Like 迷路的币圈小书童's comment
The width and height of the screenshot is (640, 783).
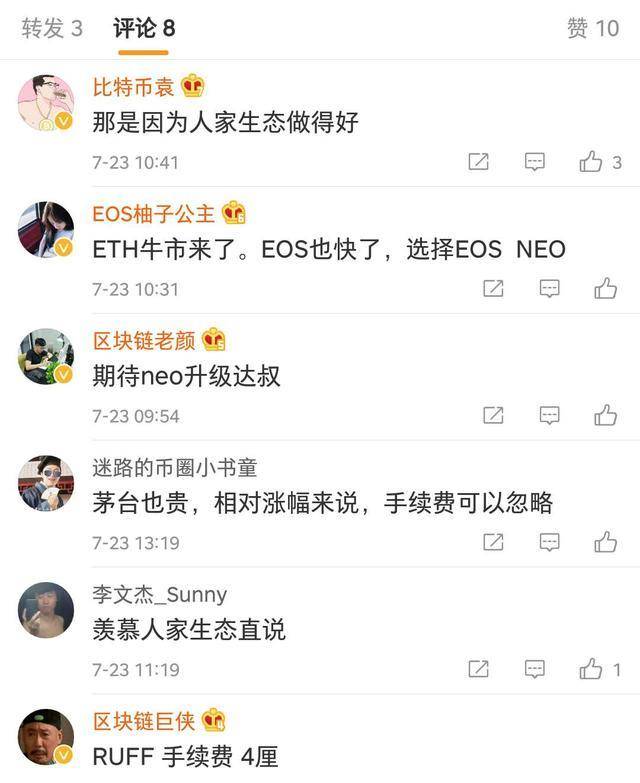605,542
